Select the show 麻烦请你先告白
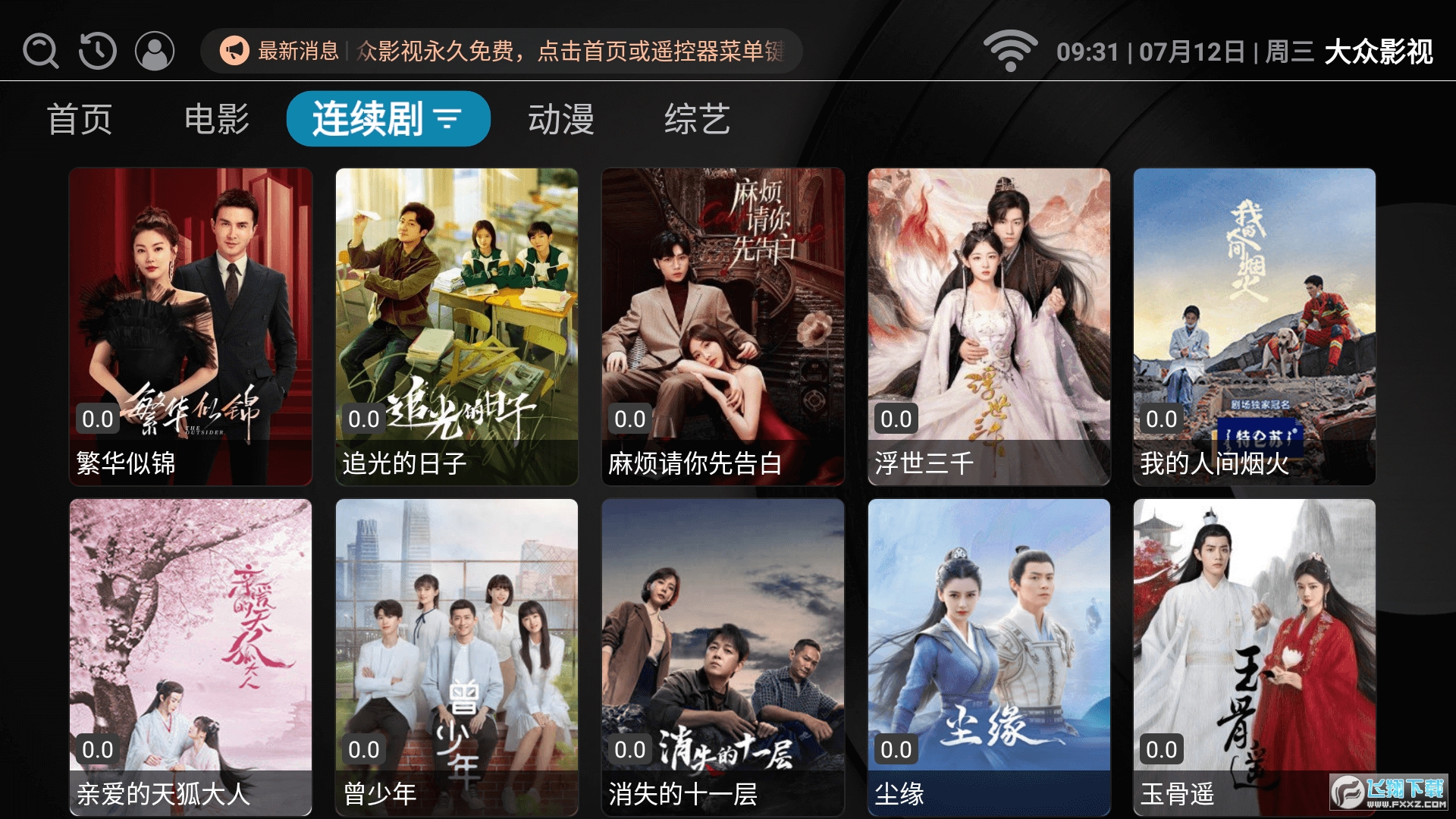 click(x=723, y=326)
